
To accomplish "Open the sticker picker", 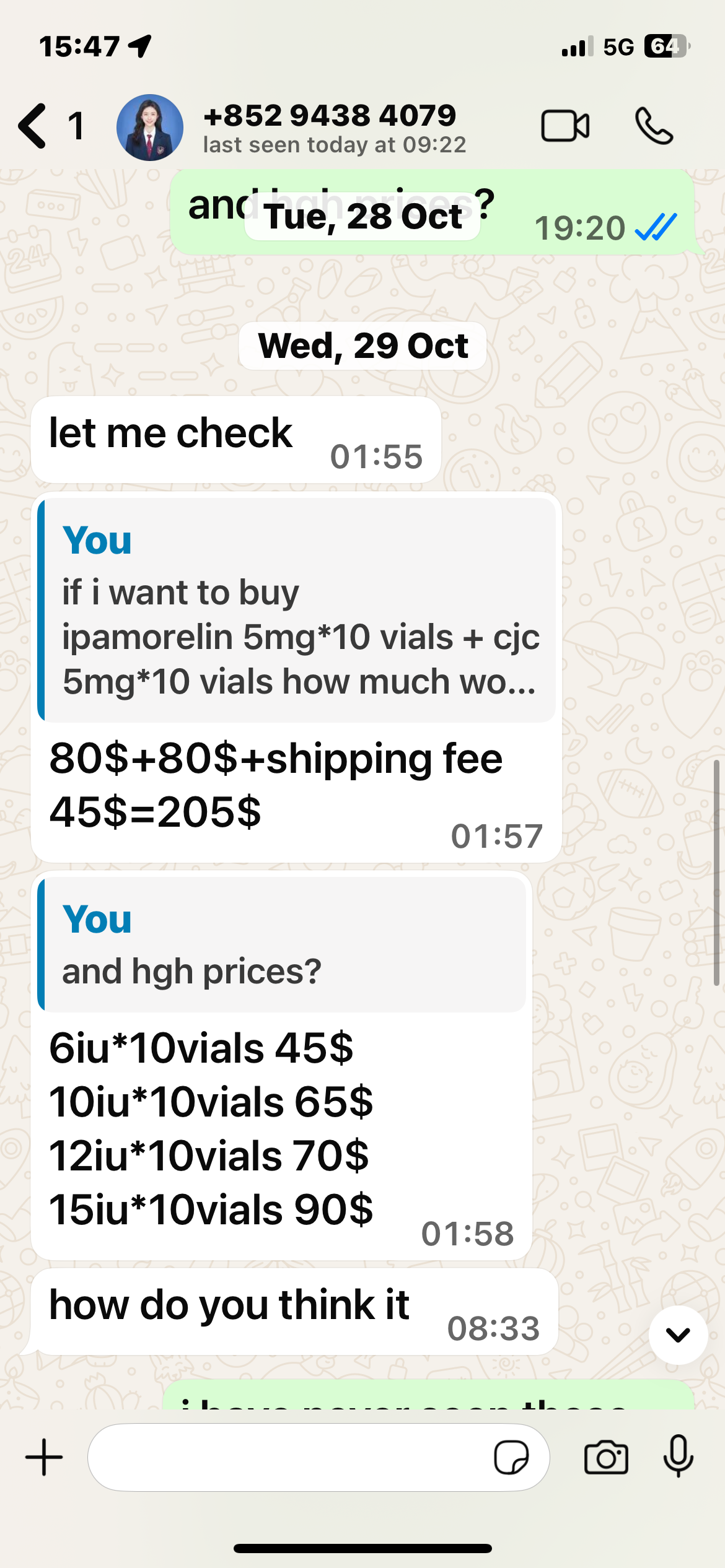I will [511, 1457].
